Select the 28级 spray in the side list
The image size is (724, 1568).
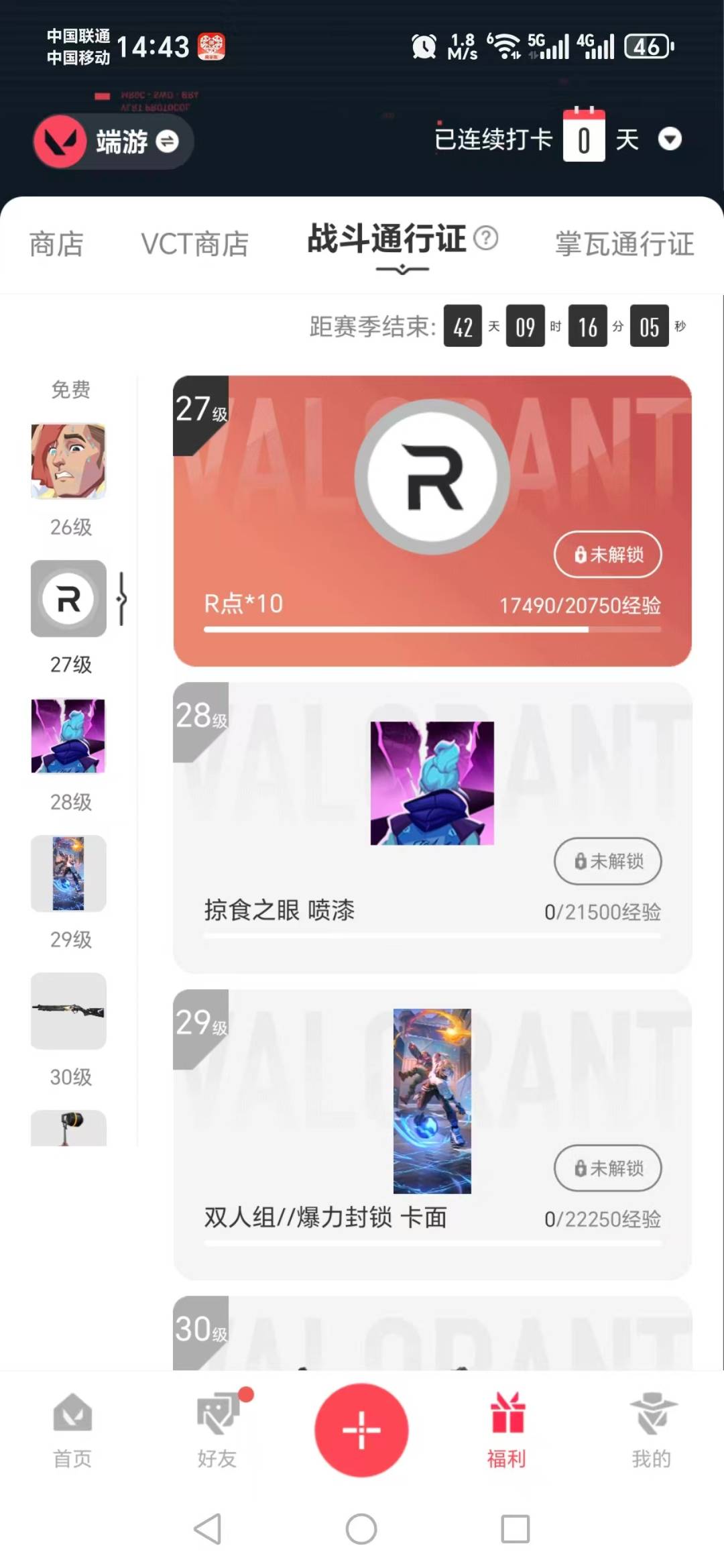click(x=68, y=736)
